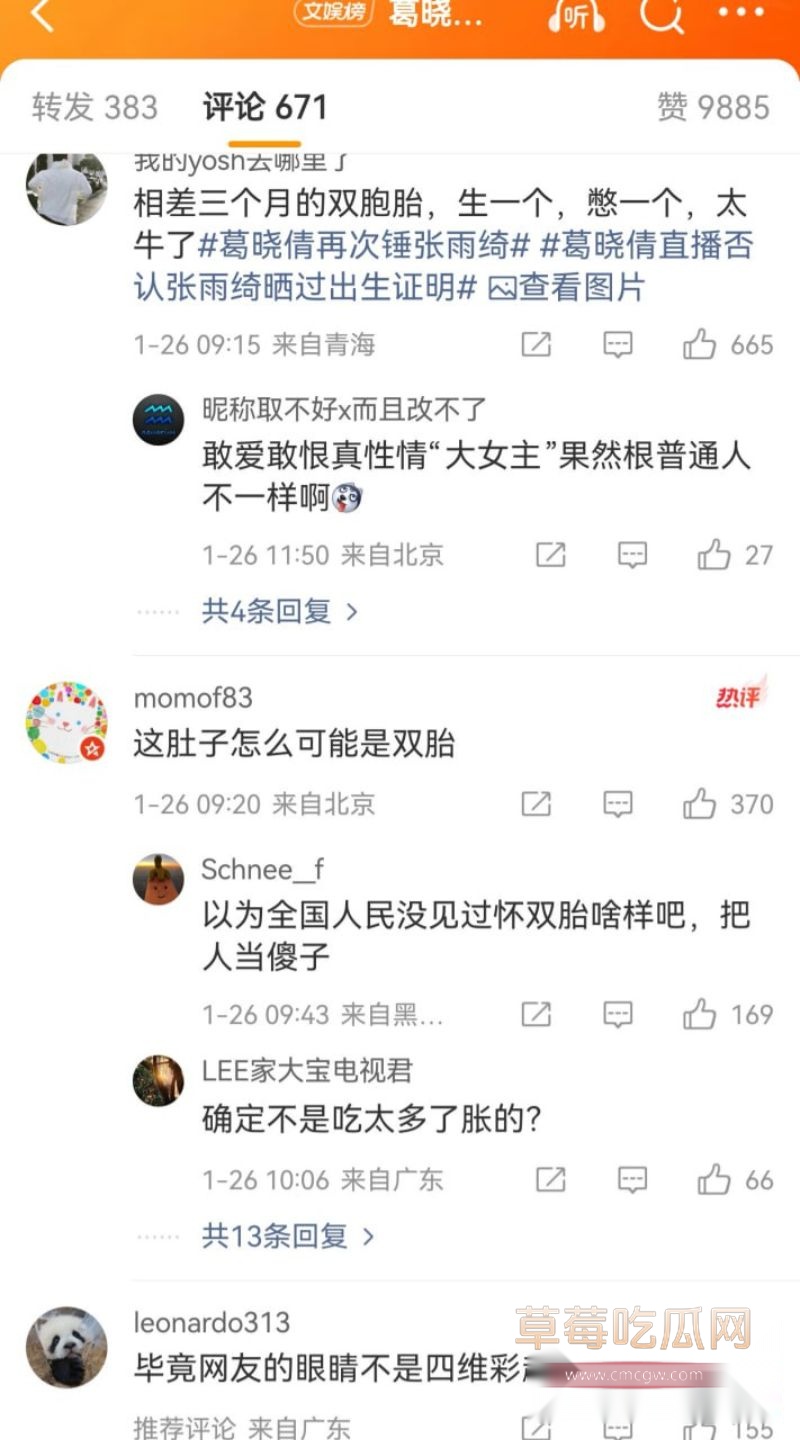Viewport: 800px width, 1440px height.
Task: Click the forward icon under the top comment
Action: [536, 344]
